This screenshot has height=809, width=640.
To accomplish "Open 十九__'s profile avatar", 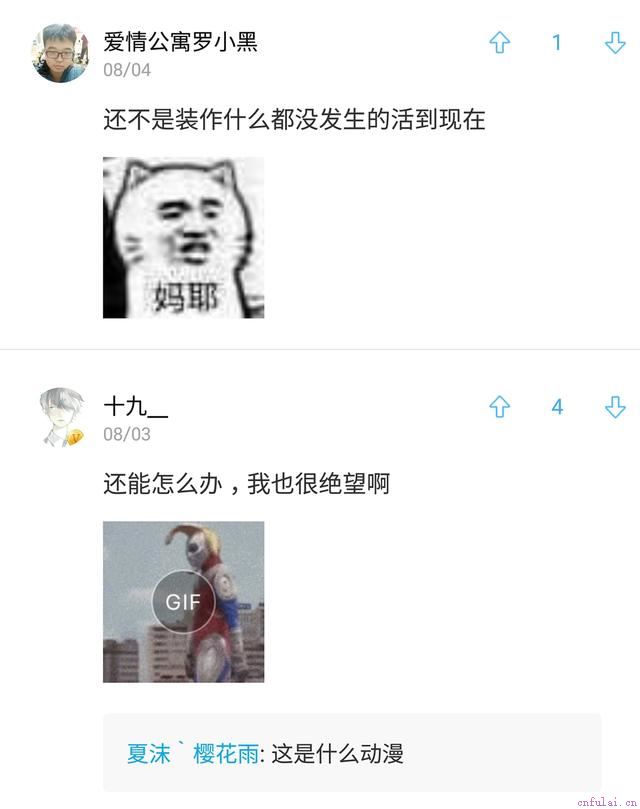I will pos(60,417).
